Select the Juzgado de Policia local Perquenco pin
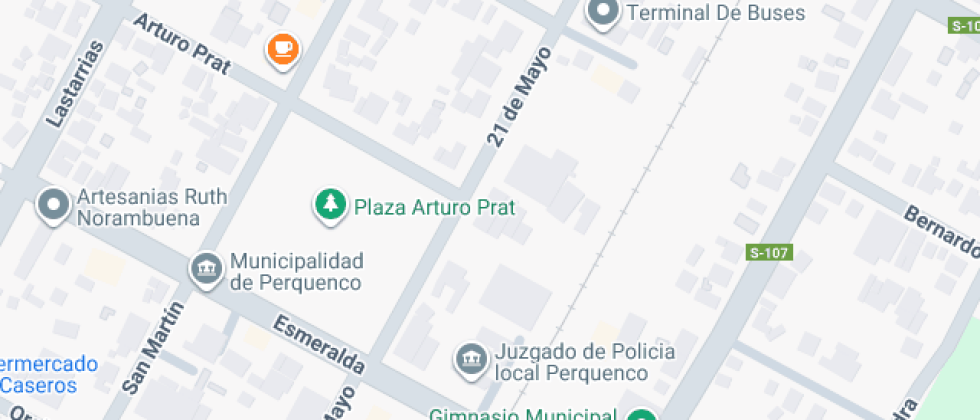This screenshot has height=420, width=980. pyautogui.click(x=469, y=360)
